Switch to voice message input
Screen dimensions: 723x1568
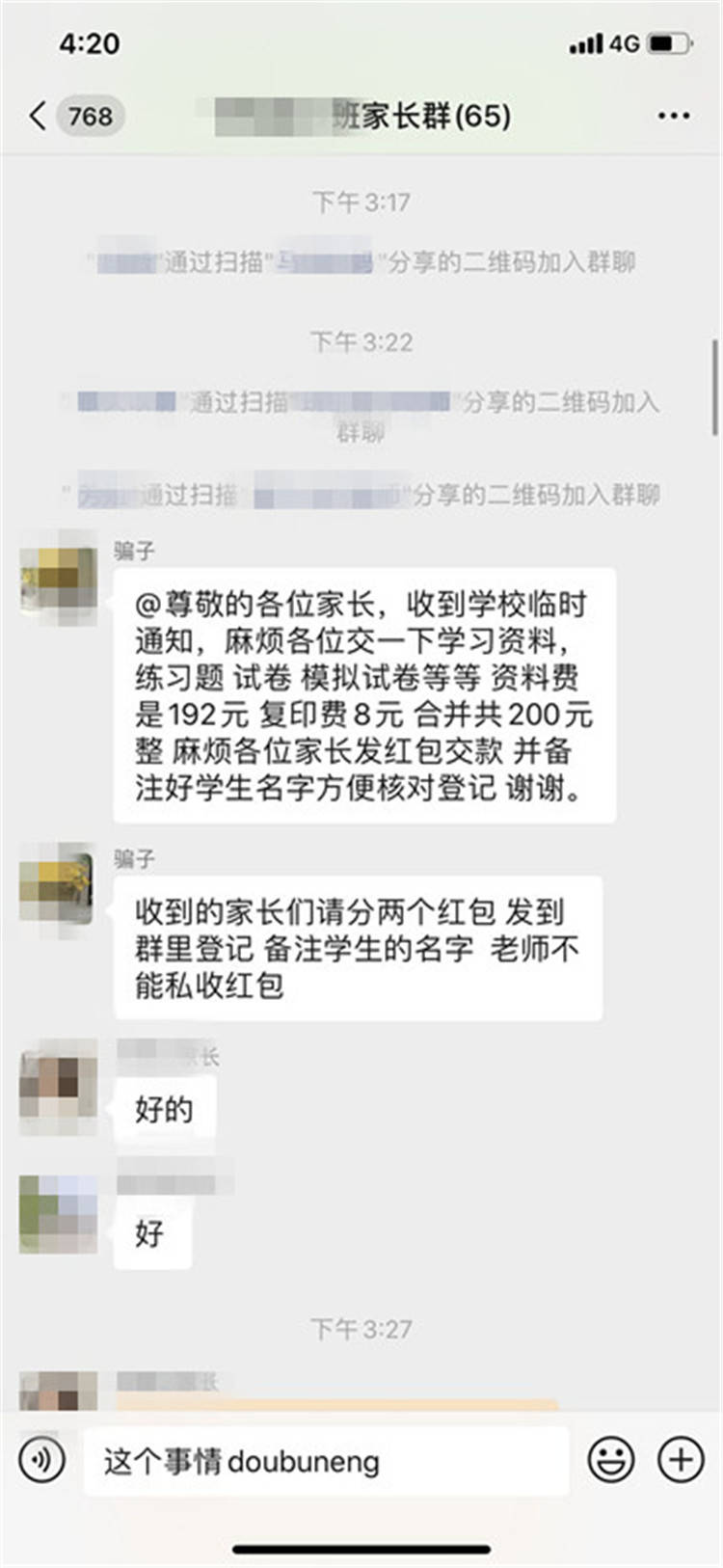(x=41, y=1460)
